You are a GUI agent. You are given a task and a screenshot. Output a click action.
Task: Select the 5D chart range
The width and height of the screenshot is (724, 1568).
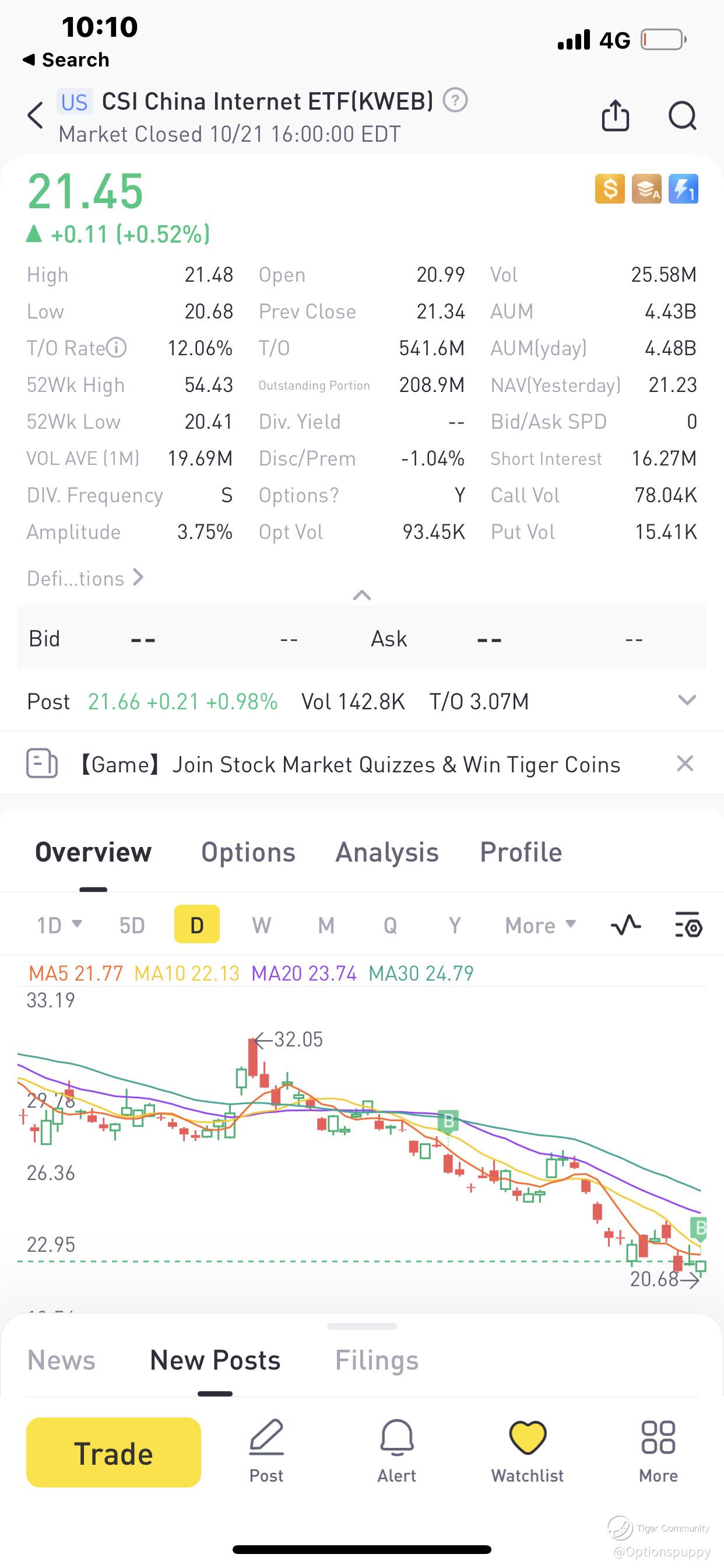tap(132, 925)
